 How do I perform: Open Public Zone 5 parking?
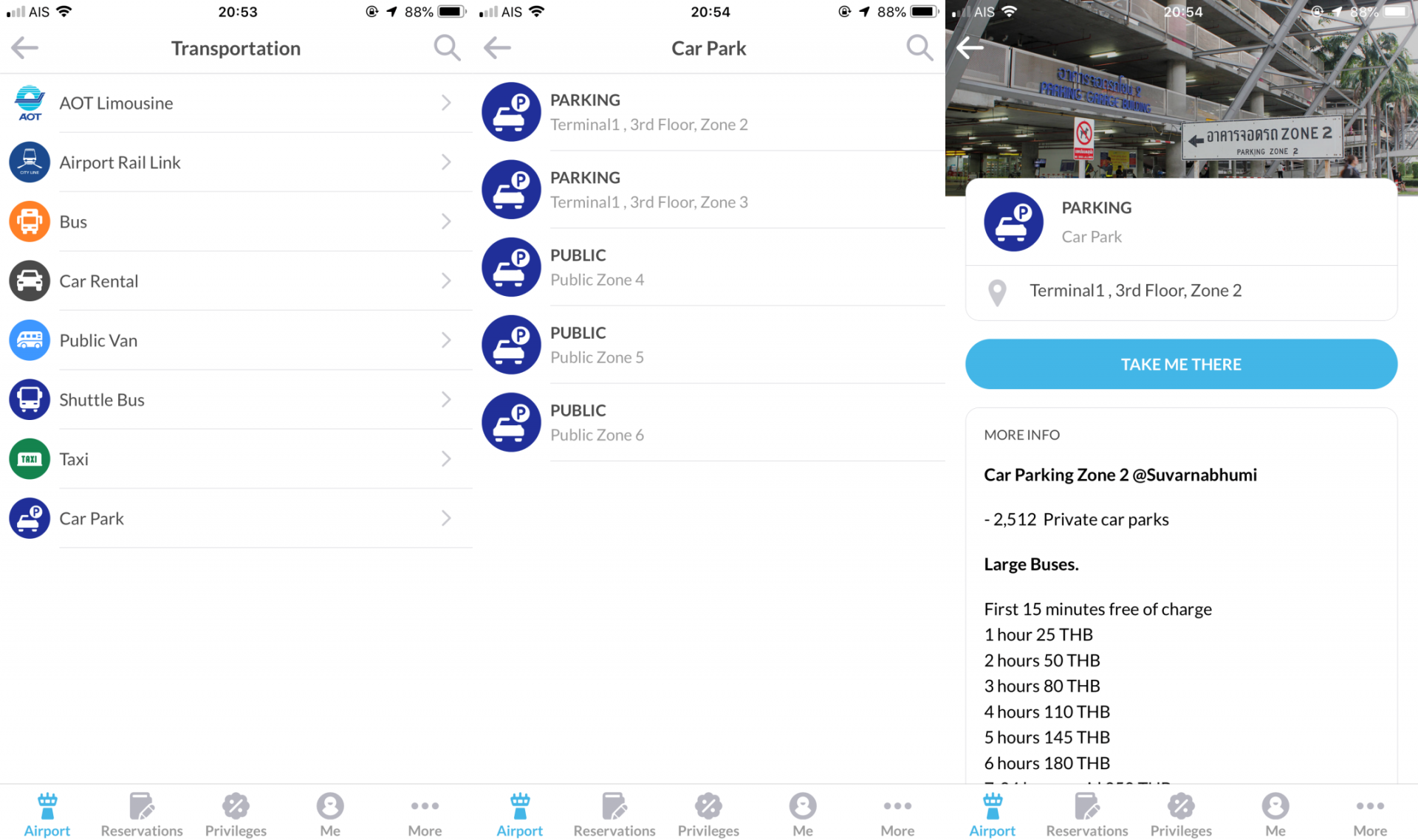[x=709, y=345]
